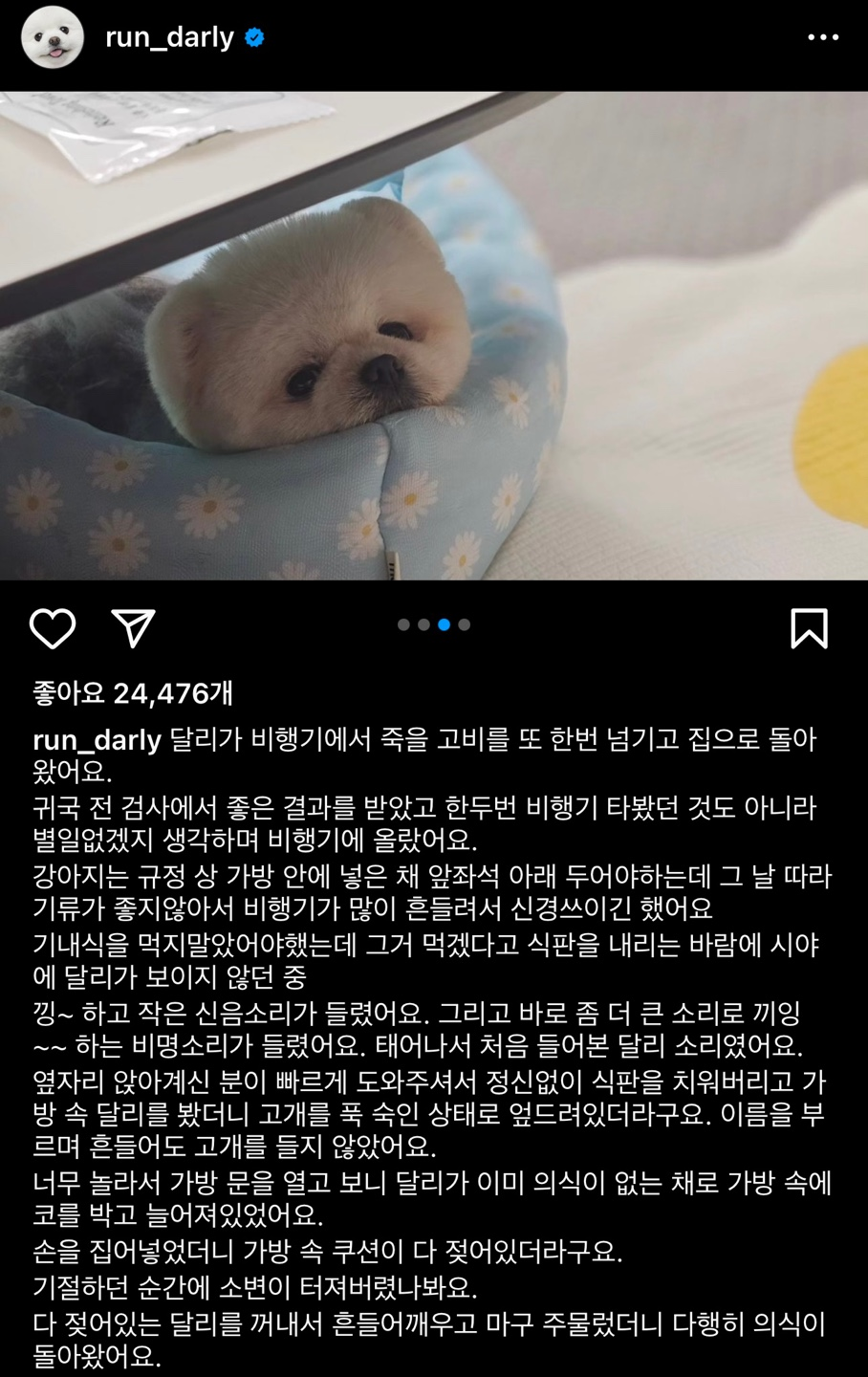
Task: Tap run_darly username in the caption
Action: pos(97,740)
